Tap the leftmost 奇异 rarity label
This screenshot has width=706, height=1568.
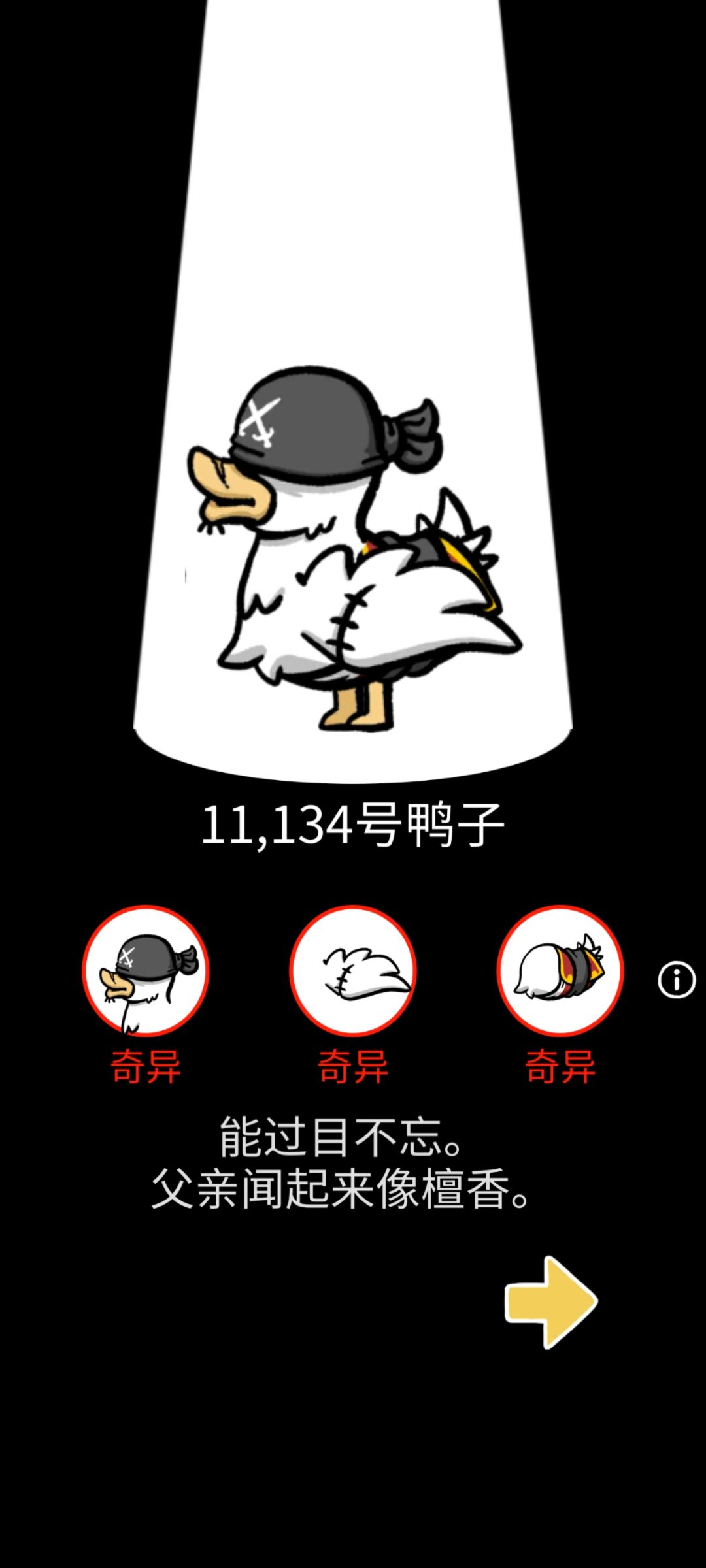(145, 1062)
